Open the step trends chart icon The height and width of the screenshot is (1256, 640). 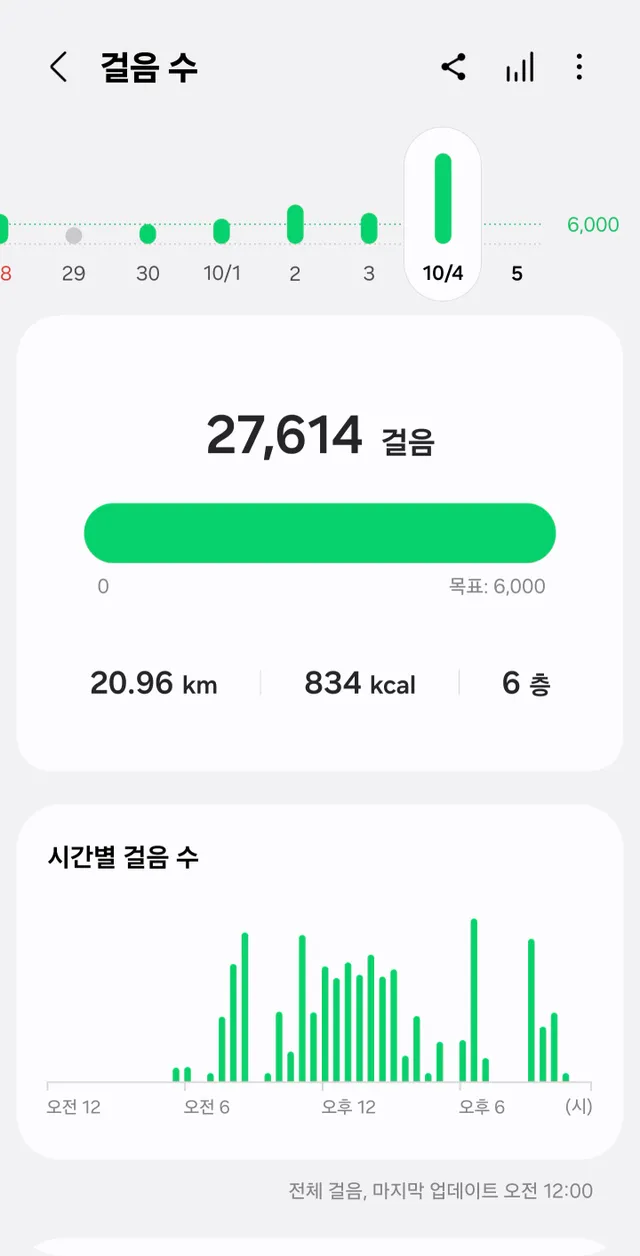coord(519,68)
